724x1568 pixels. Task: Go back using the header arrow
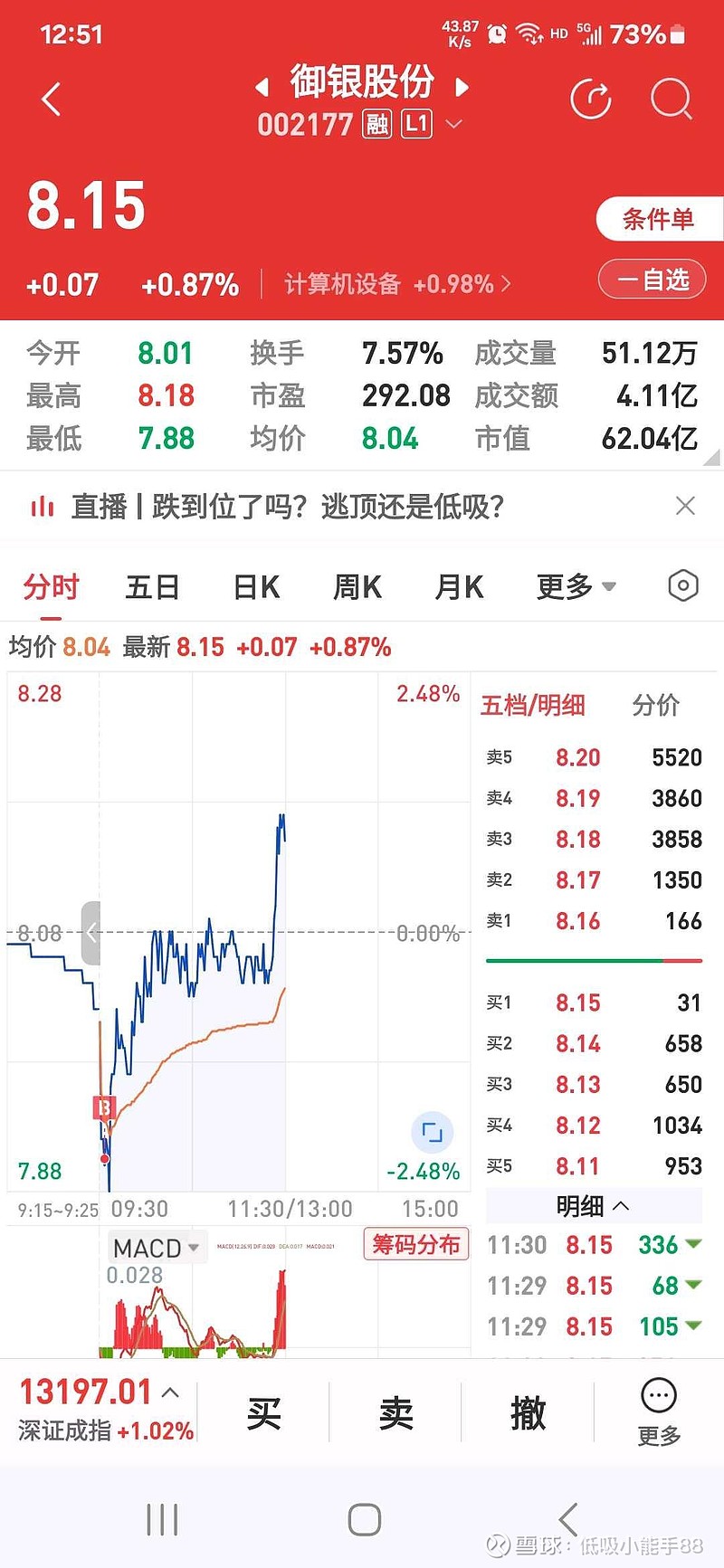click(x=52, y=100)
